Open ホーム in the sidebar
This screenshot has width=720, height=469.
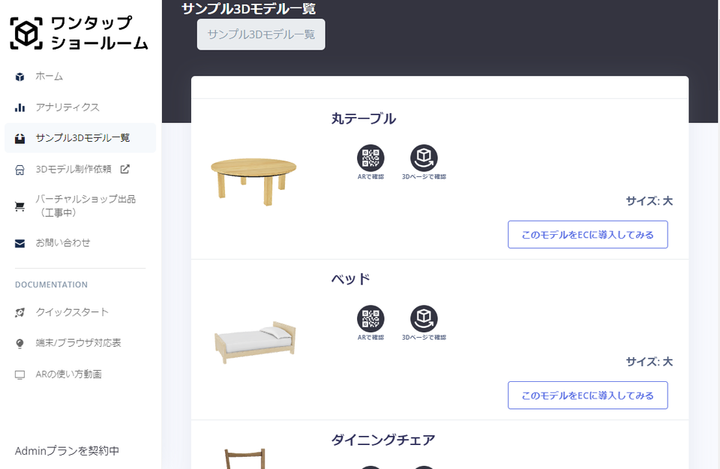pos(49,76)
